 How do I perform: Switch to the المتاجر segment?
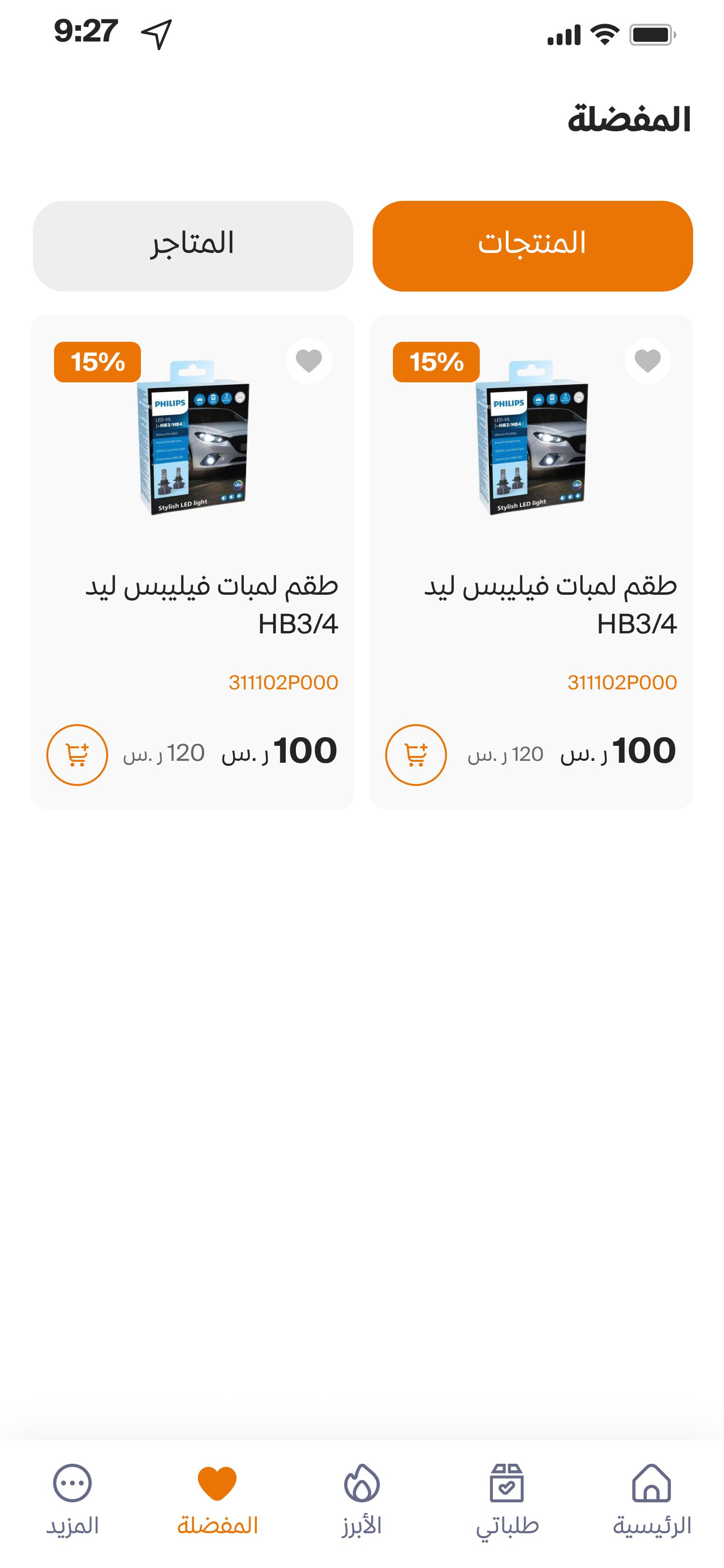click(193, 246)
